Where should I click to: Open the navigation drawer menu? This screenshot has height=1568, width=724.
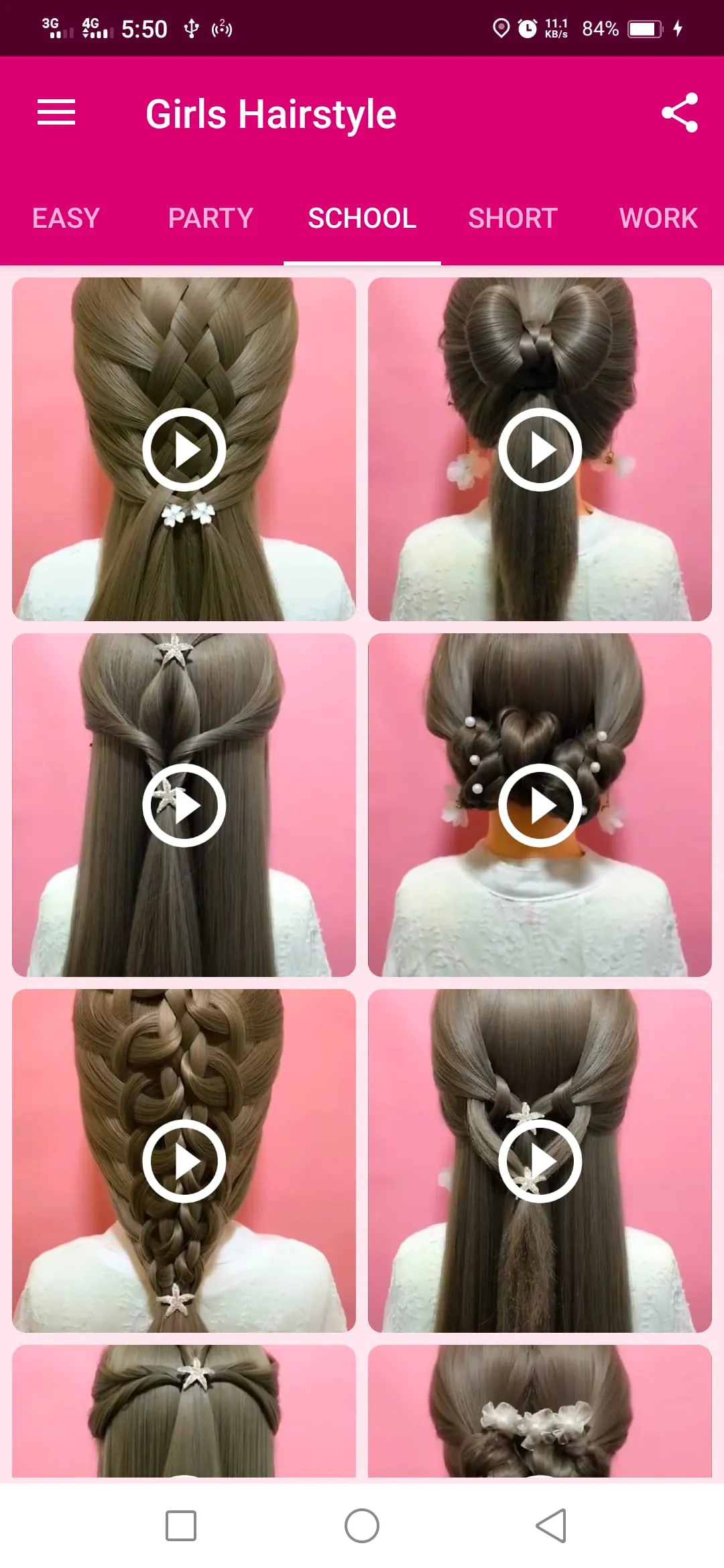[56, 113]
